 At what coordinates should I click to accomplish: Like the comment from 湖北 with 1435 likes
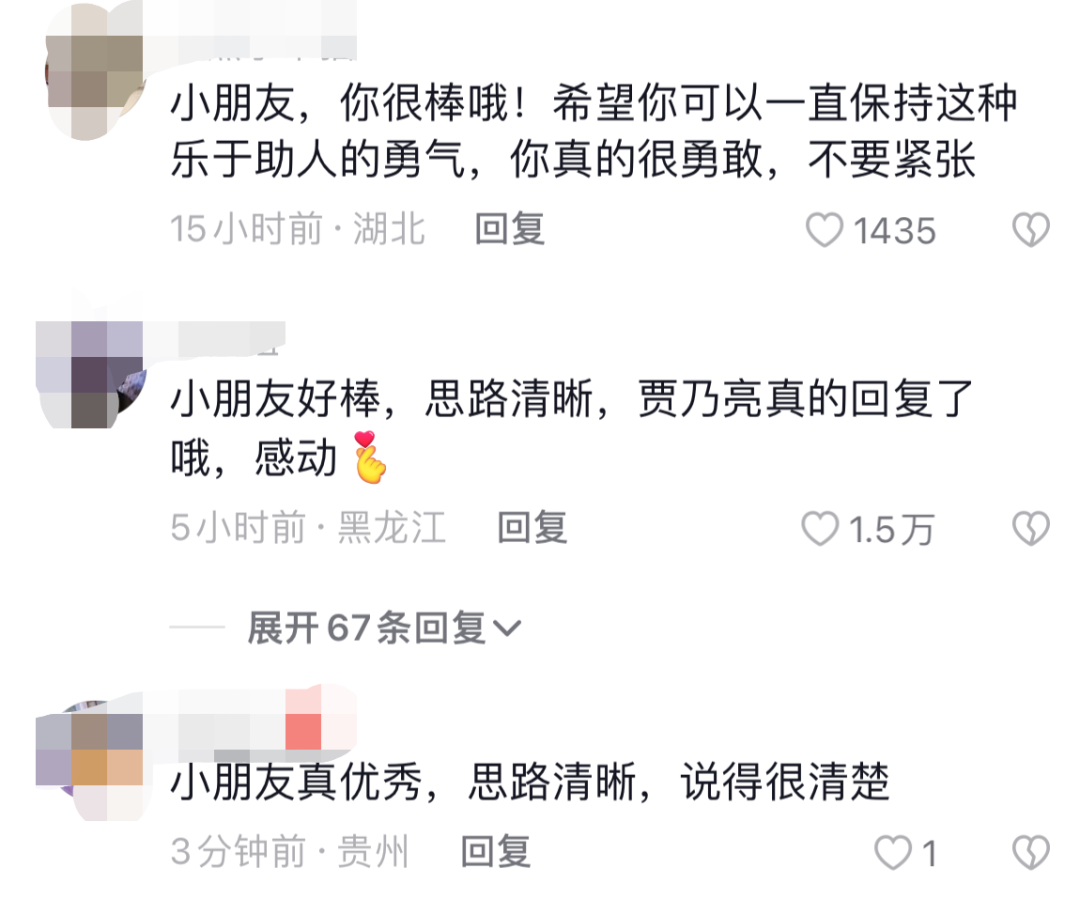point(825,231)
